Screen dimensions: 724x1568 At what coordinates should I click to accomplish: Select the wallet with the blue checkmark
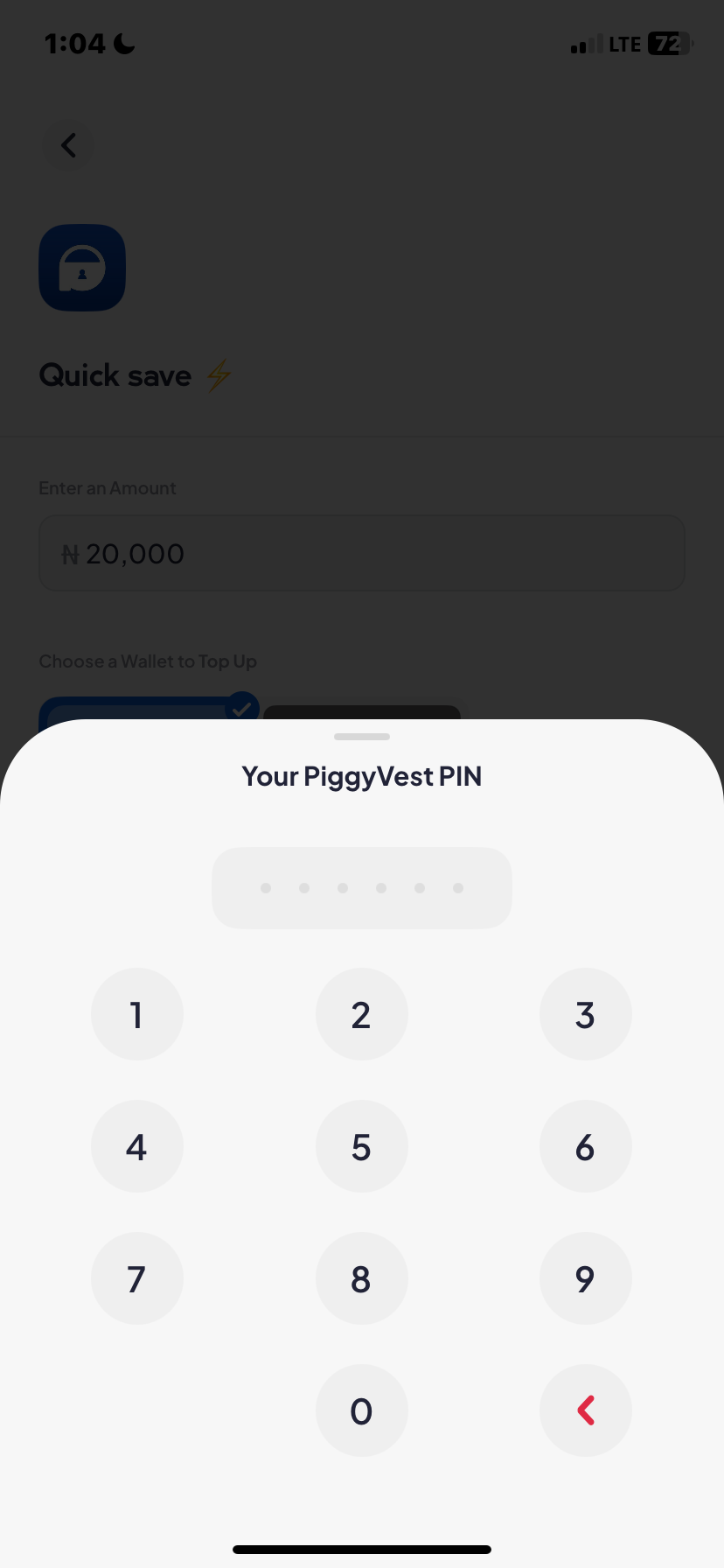(x=149, y=710)
